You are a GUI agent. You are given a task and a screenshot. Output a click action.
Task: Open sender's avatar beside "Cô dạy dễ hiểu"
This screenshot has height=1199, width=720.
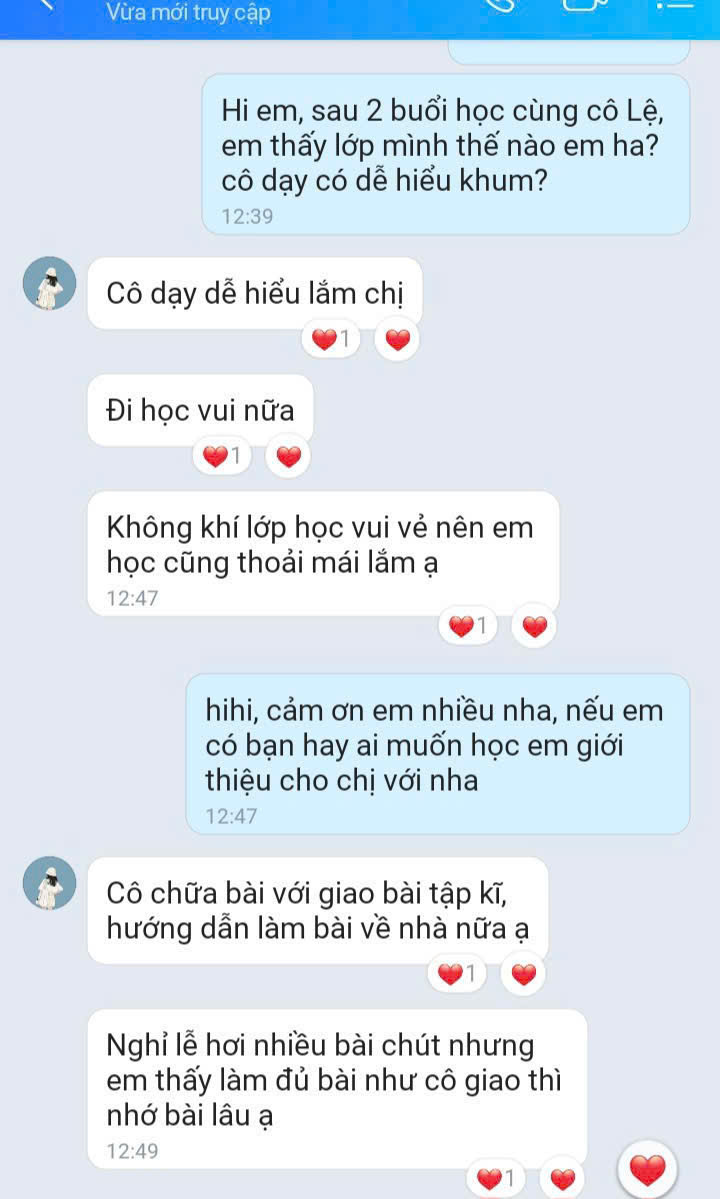click(x=49, y=284)
